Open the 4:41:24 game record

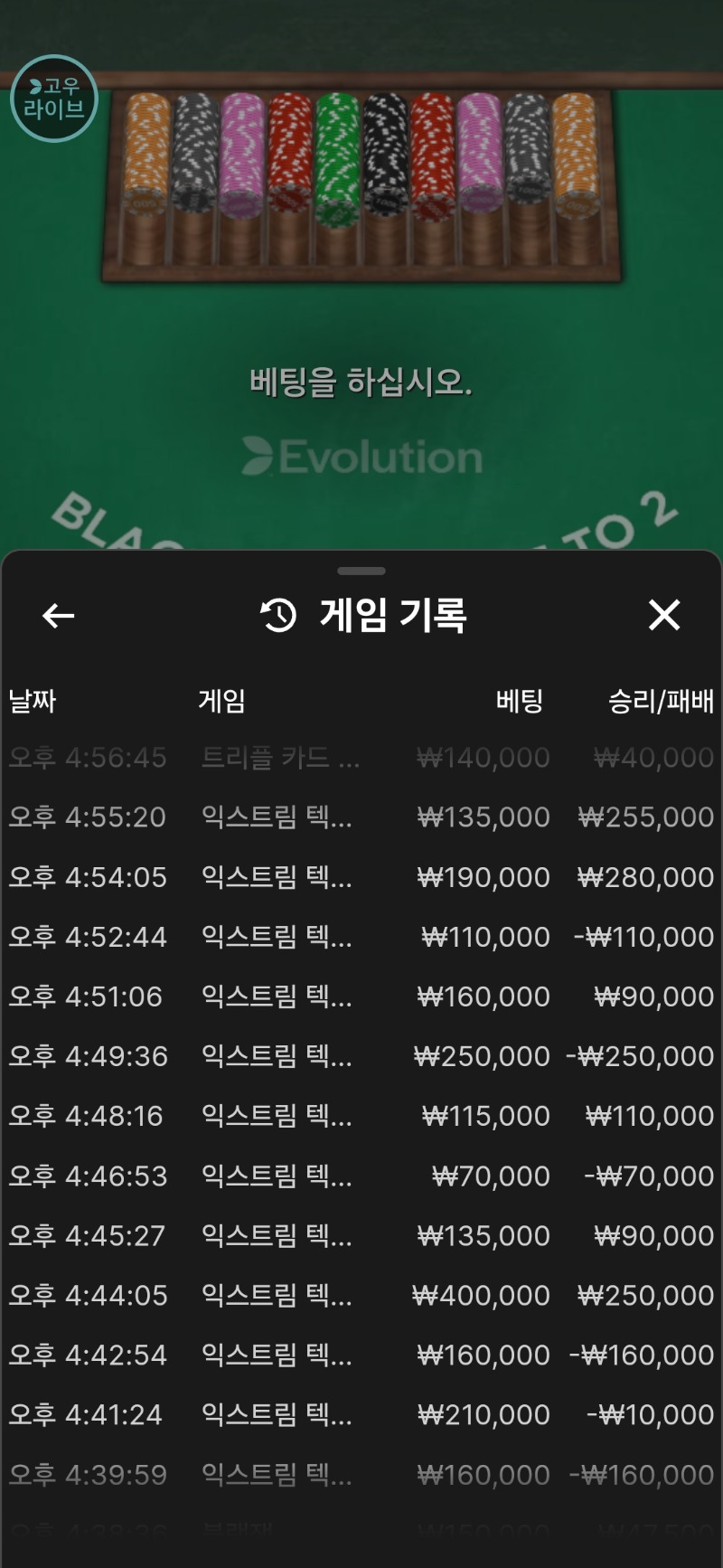pos(361,1414)
